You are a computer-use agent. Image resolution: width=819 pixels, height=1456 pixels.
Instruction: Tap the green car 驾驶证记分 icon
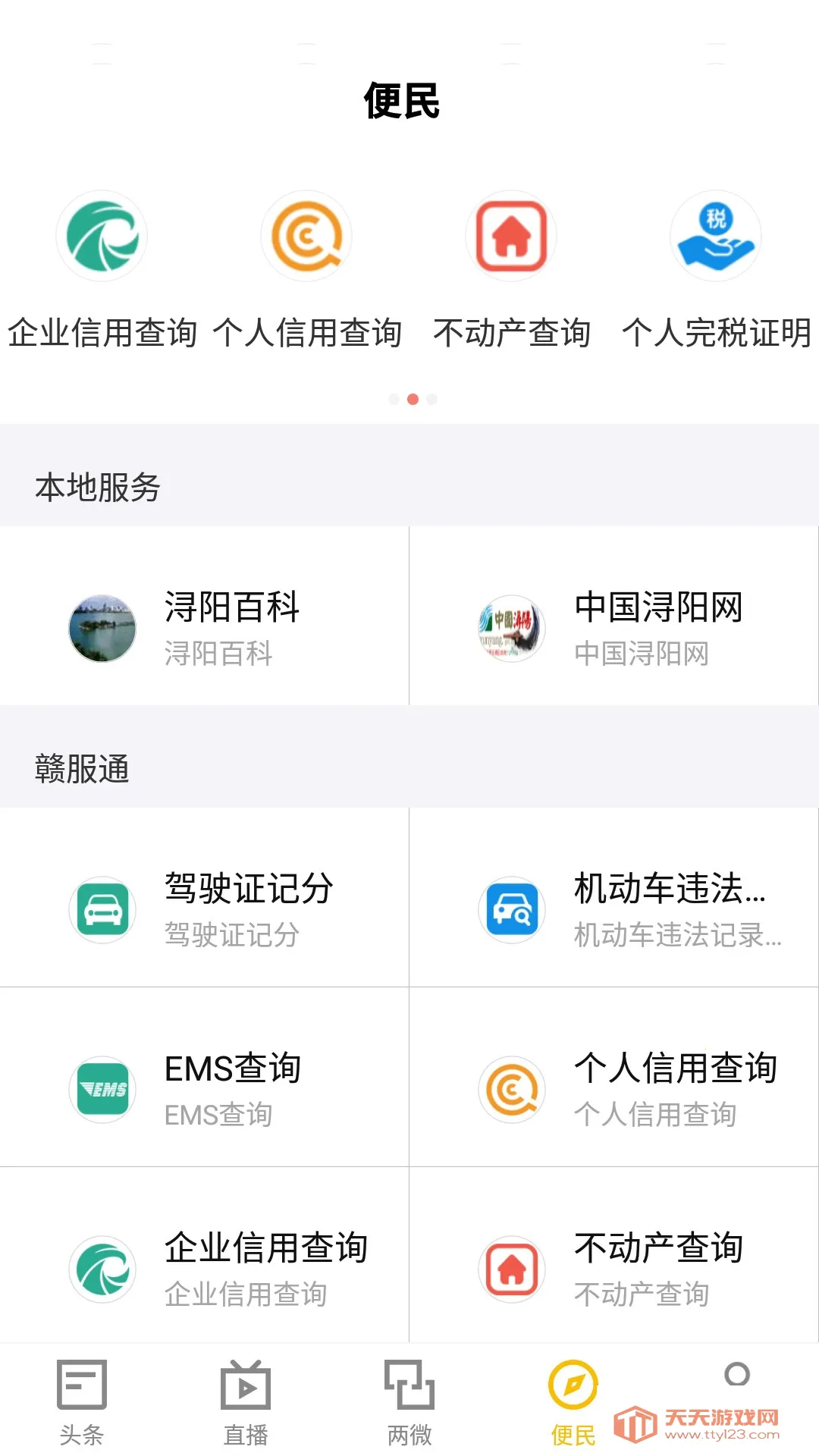coord(102,909)
